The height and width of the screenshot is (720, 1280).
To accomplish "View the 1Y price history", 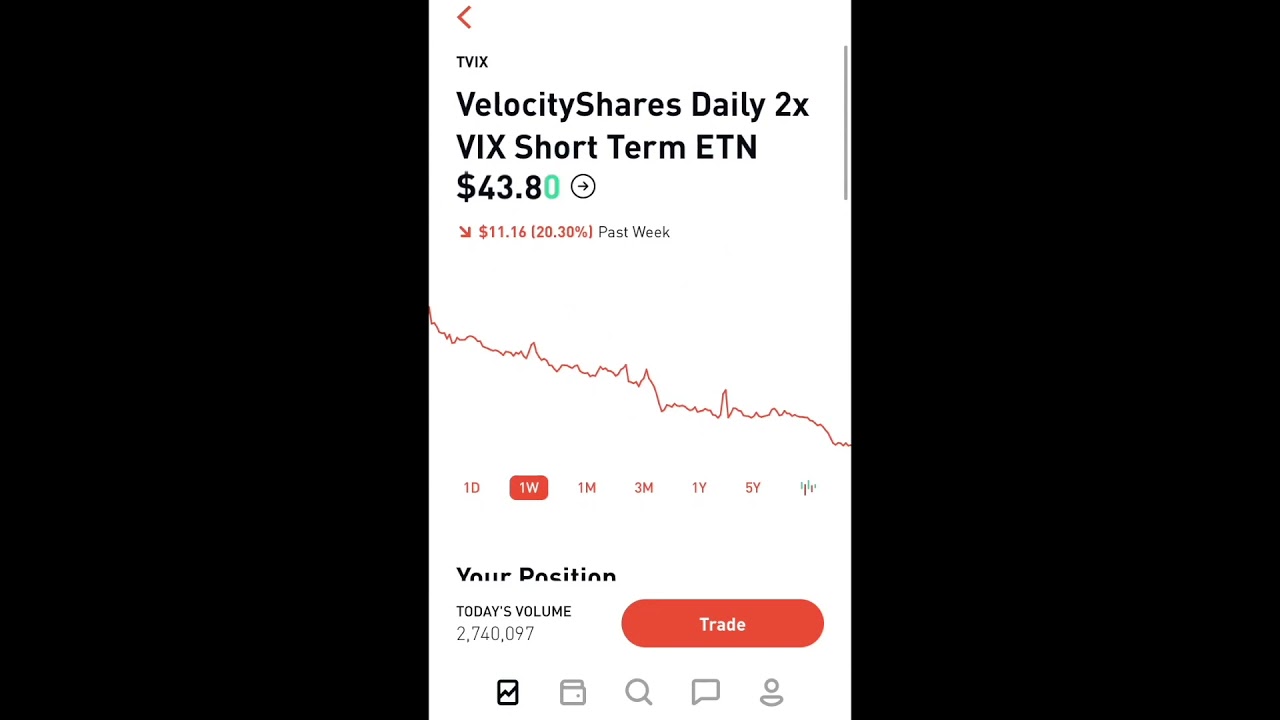I will point(699,488).
